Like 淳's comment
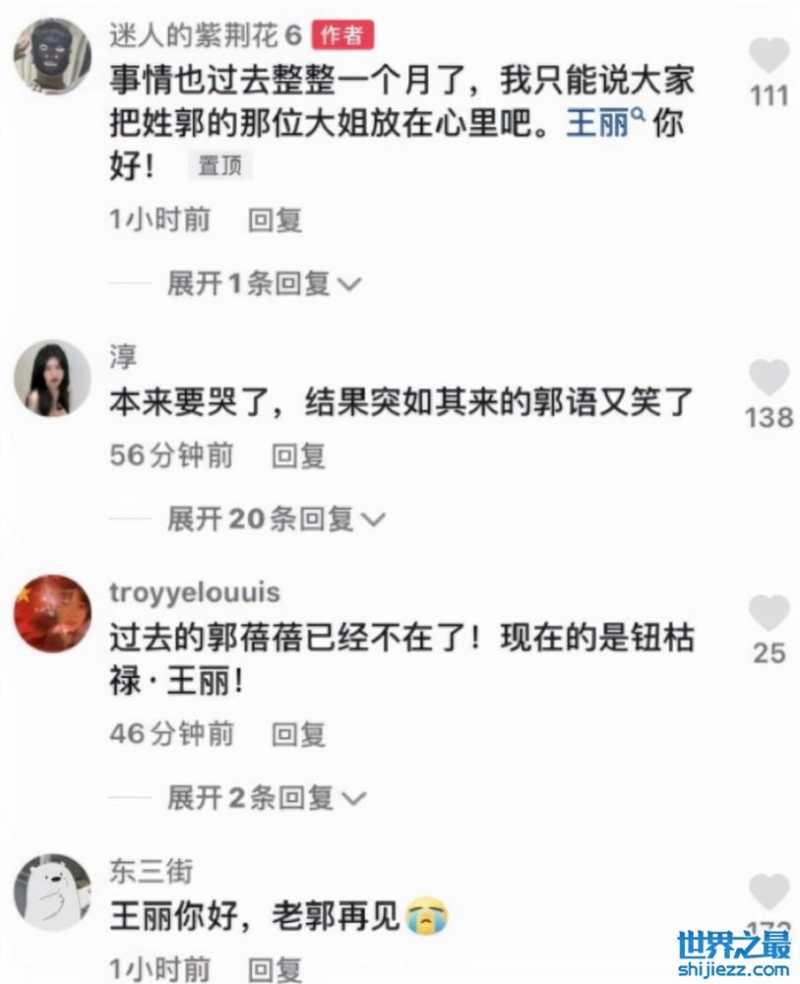The image size is (800, 984). pos(769,377)
